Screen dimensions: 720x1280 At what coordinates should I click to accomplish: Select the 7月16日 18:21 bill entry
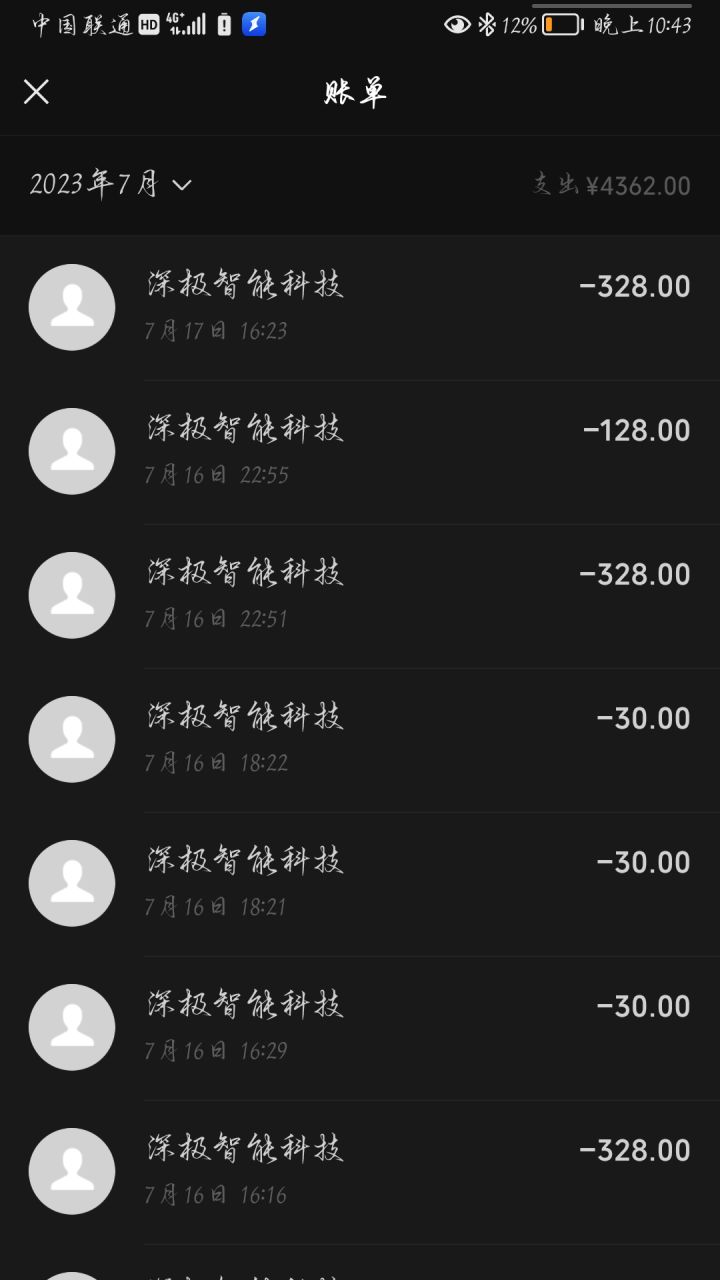pos(360,884)
